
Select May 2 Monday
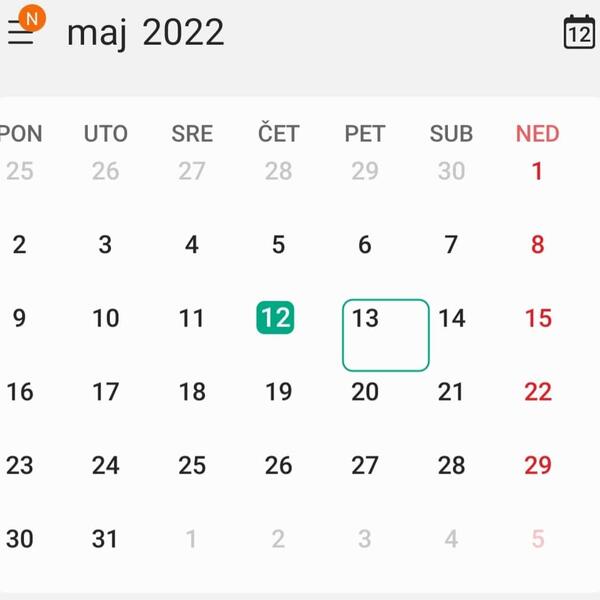[19, 245]
